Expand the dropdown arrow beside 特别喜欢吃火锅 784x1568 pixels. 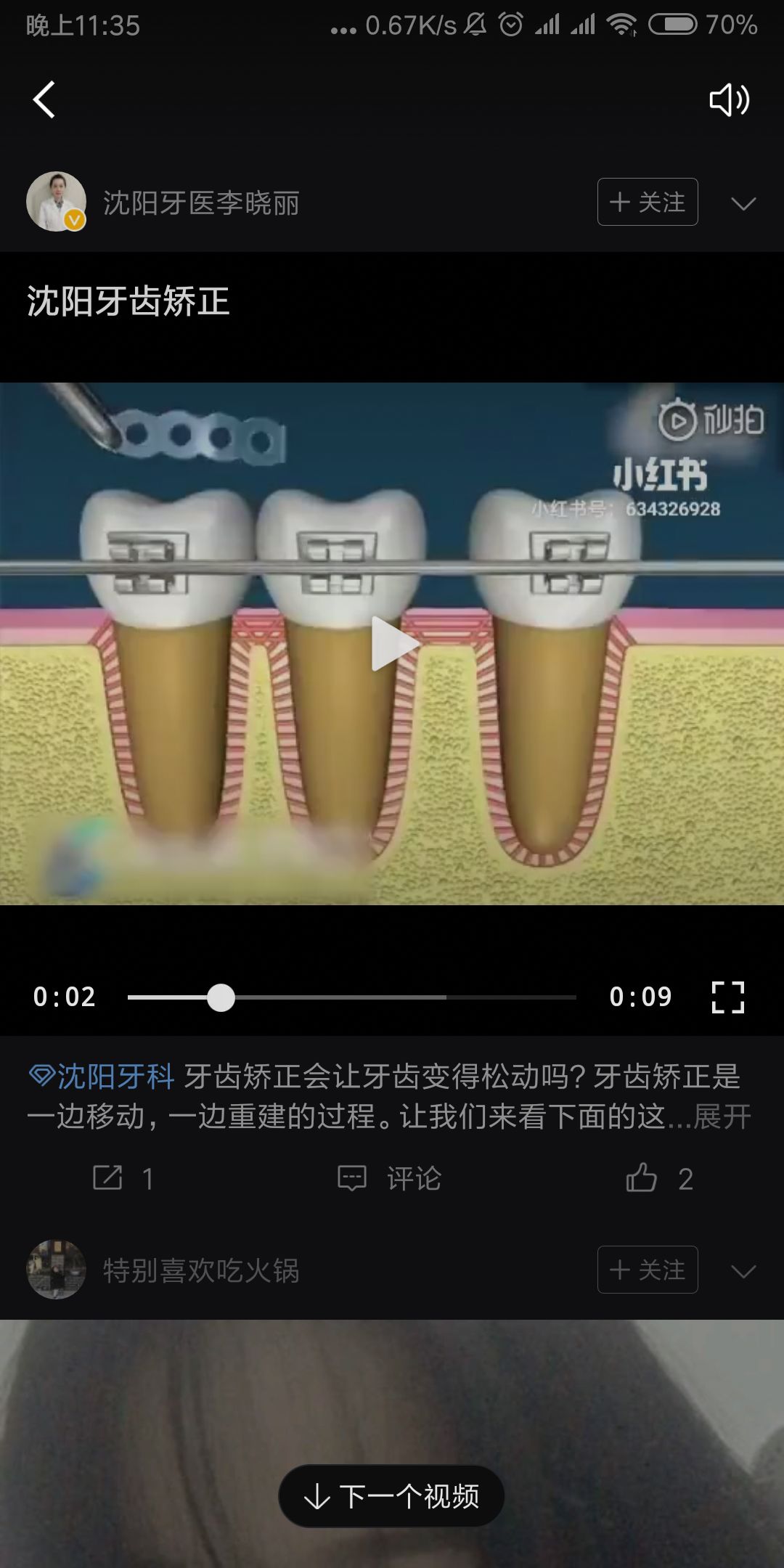tap(743, 1271)
